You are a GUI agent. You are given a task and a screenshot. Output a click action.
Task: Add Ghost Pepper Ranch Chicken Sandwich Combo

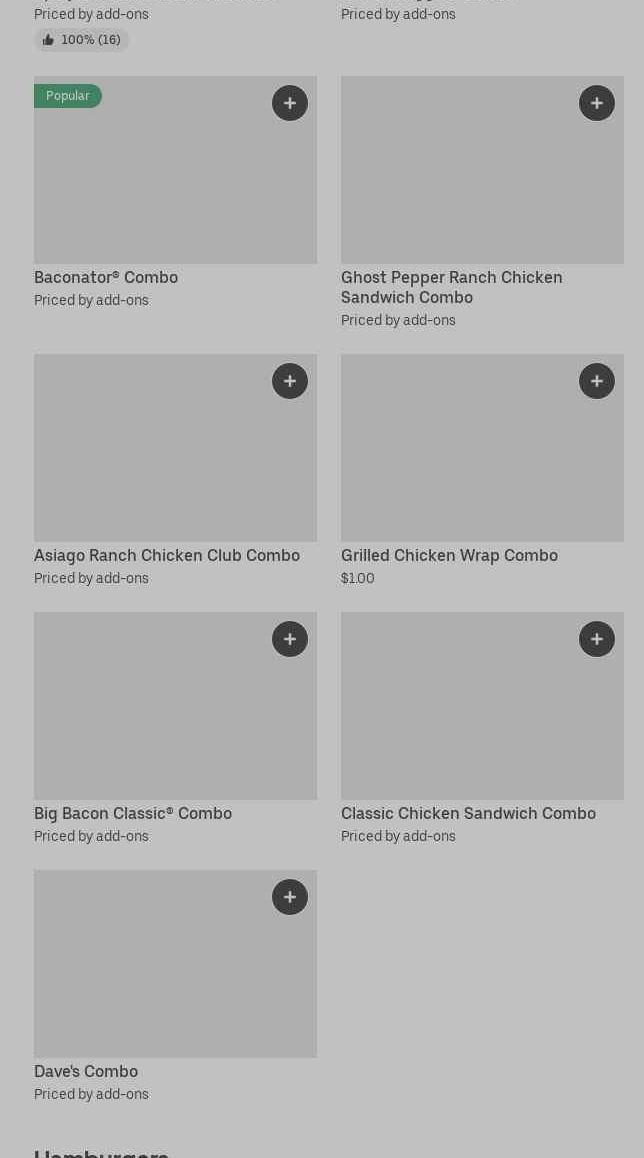tap(597, 103)
